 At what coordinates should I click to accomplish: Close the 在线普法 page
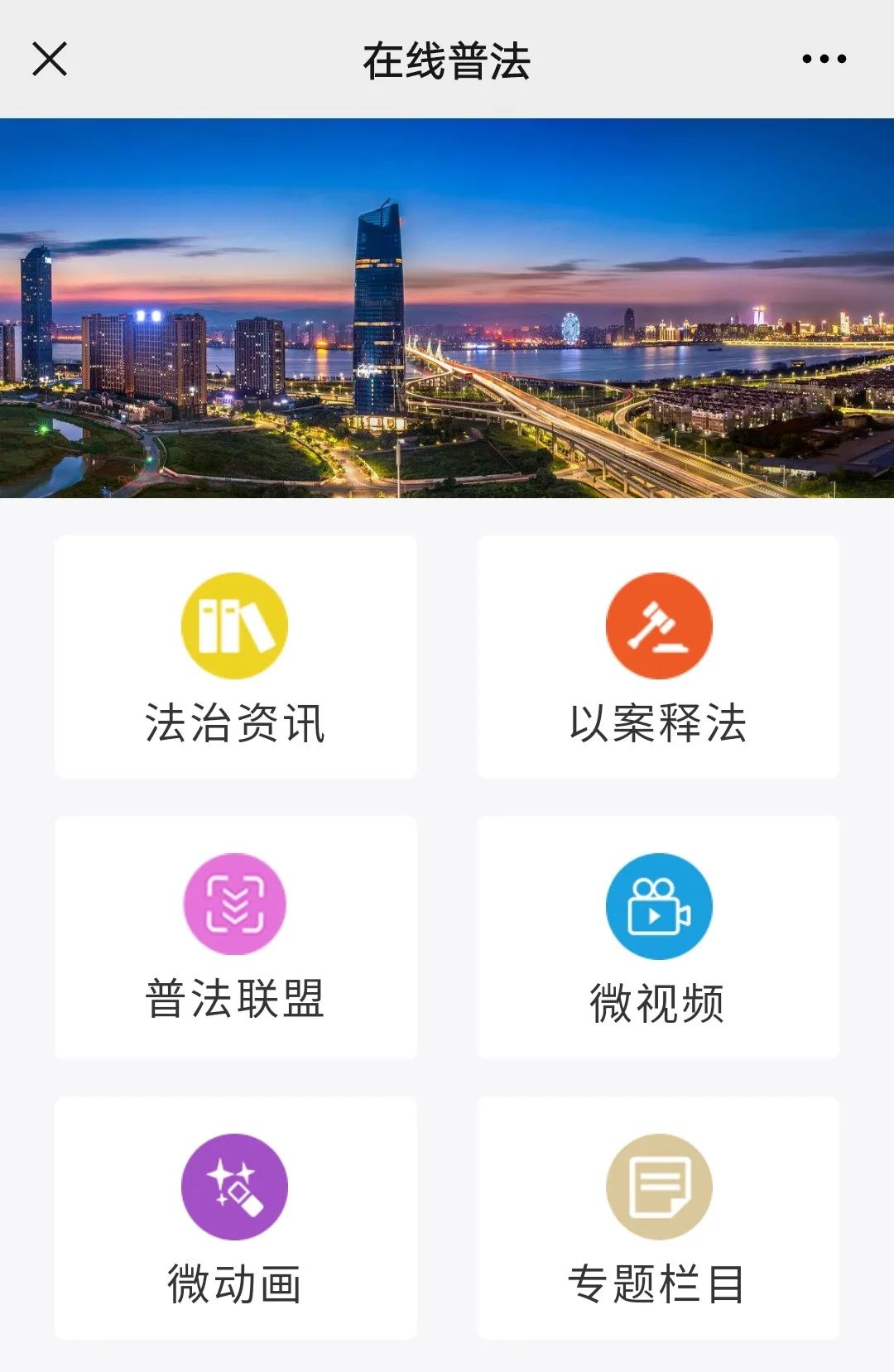(50, 60)
